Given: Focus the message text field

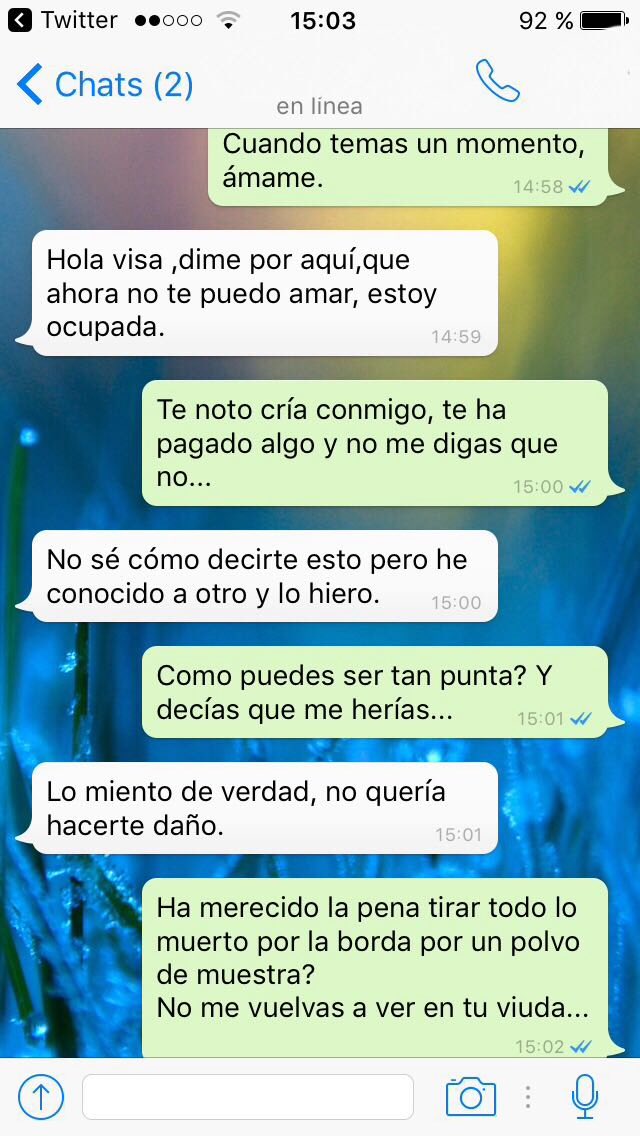Looking at the screenshot, I should [x=248, y=1097].
